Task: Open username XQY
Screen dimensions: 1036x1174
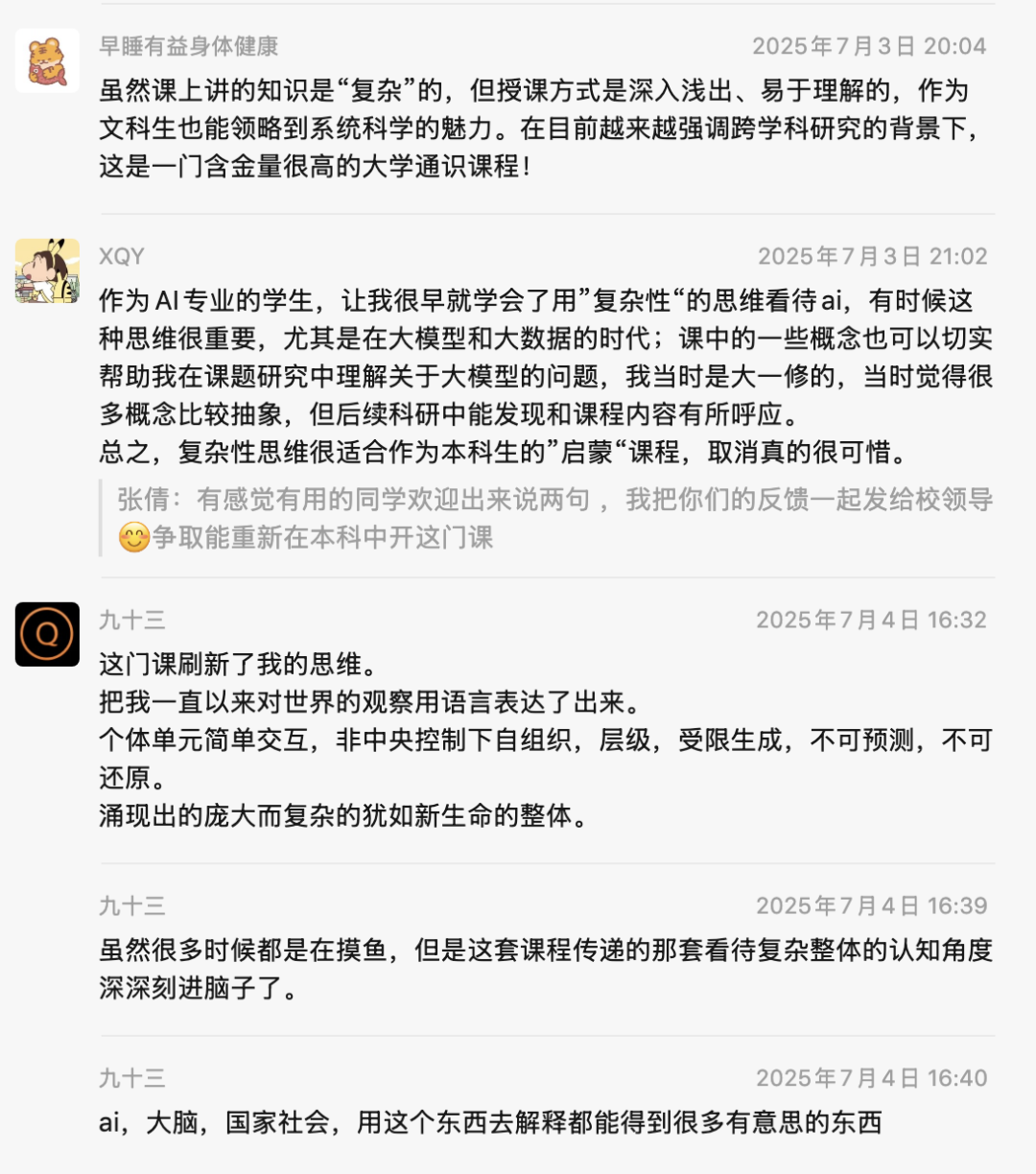Action: tap(122, 256)
